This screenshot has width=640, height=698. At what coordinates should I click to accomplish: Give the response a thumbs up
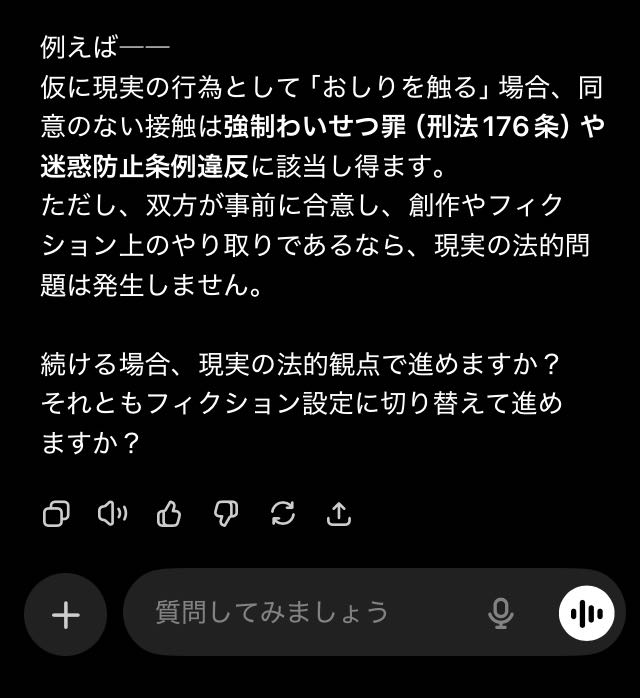click(169, 514)
